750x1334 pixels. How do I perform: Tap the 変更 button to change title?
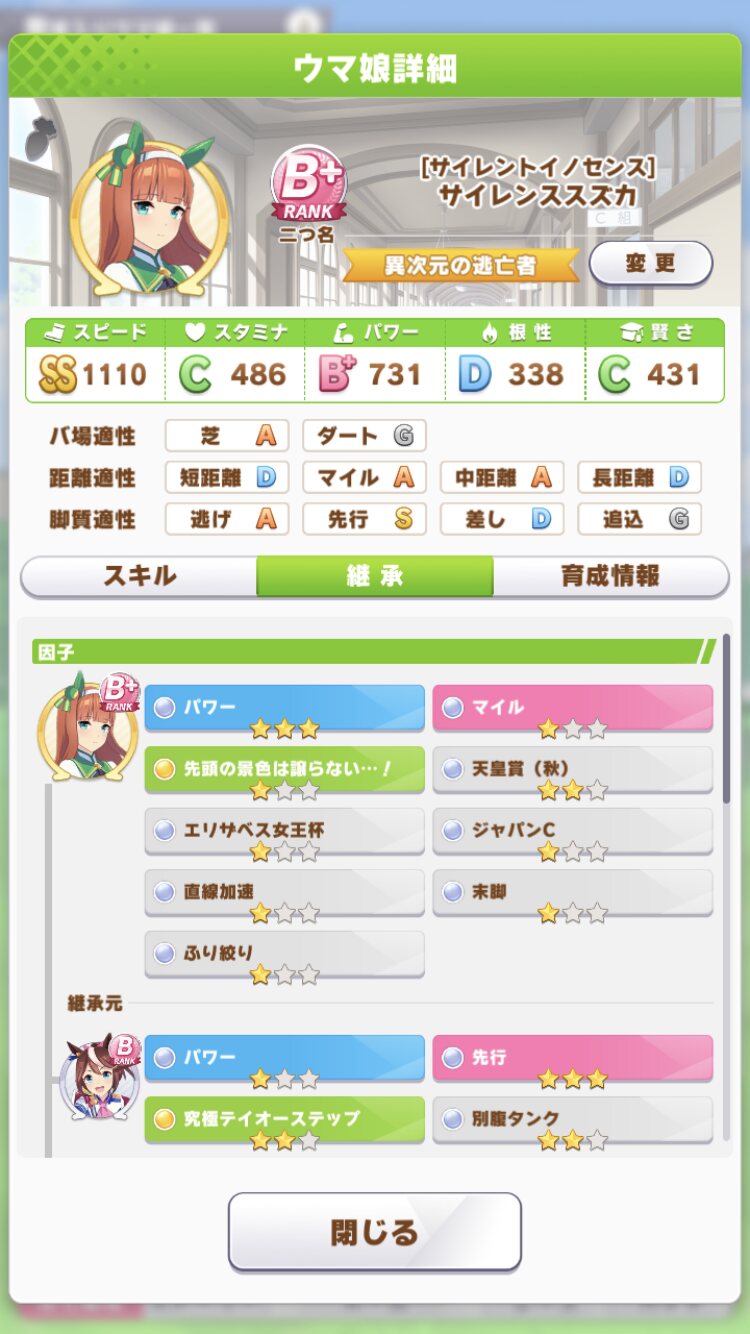(651, 263)
